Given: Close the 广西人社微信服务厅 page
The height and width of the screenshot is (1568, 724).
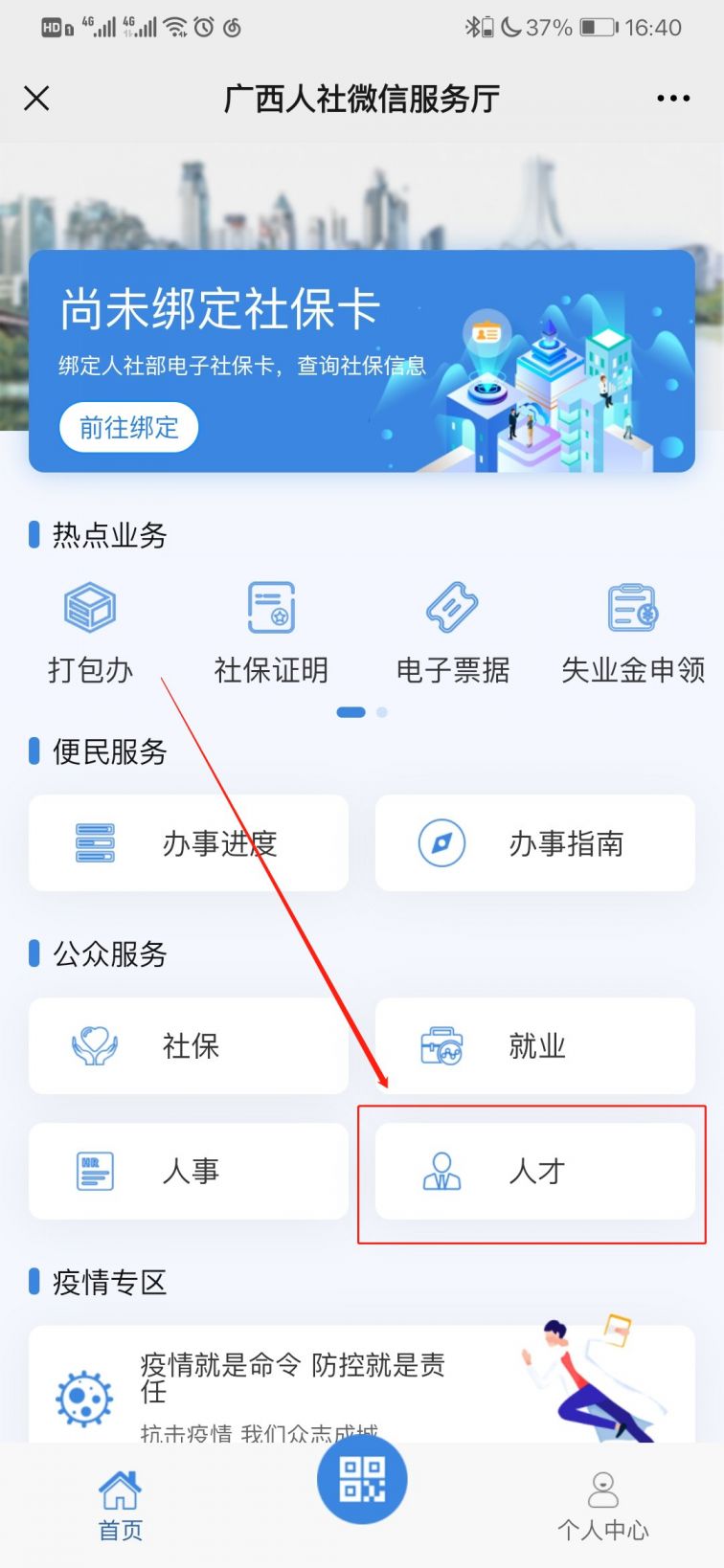Looking at the screenshot, I should [36, 99].
